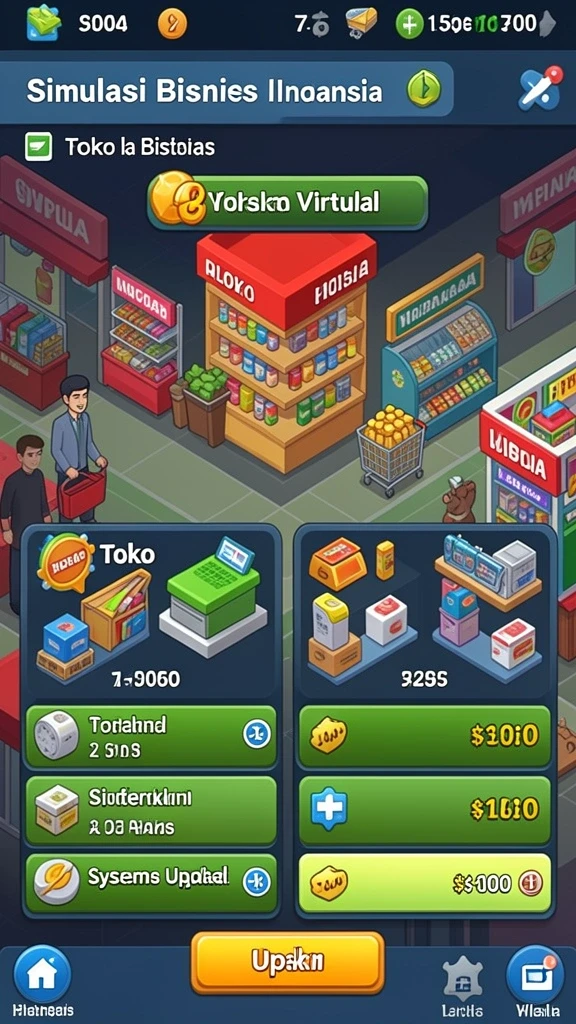This screenshot has height=1024, width=576.
Task: Open the 3295 products card
Action: [x=424, y=614]
